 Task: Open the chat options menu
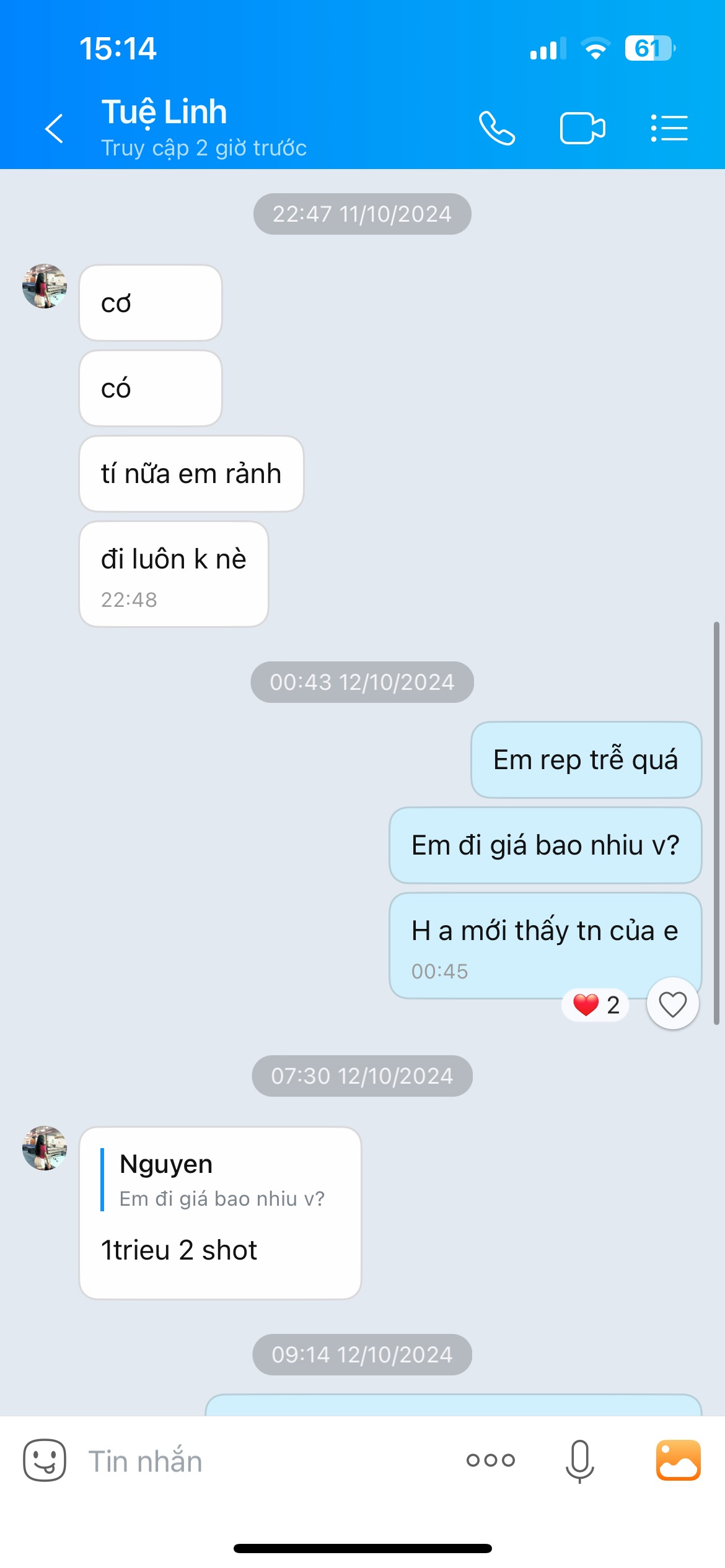click(669, 128)
